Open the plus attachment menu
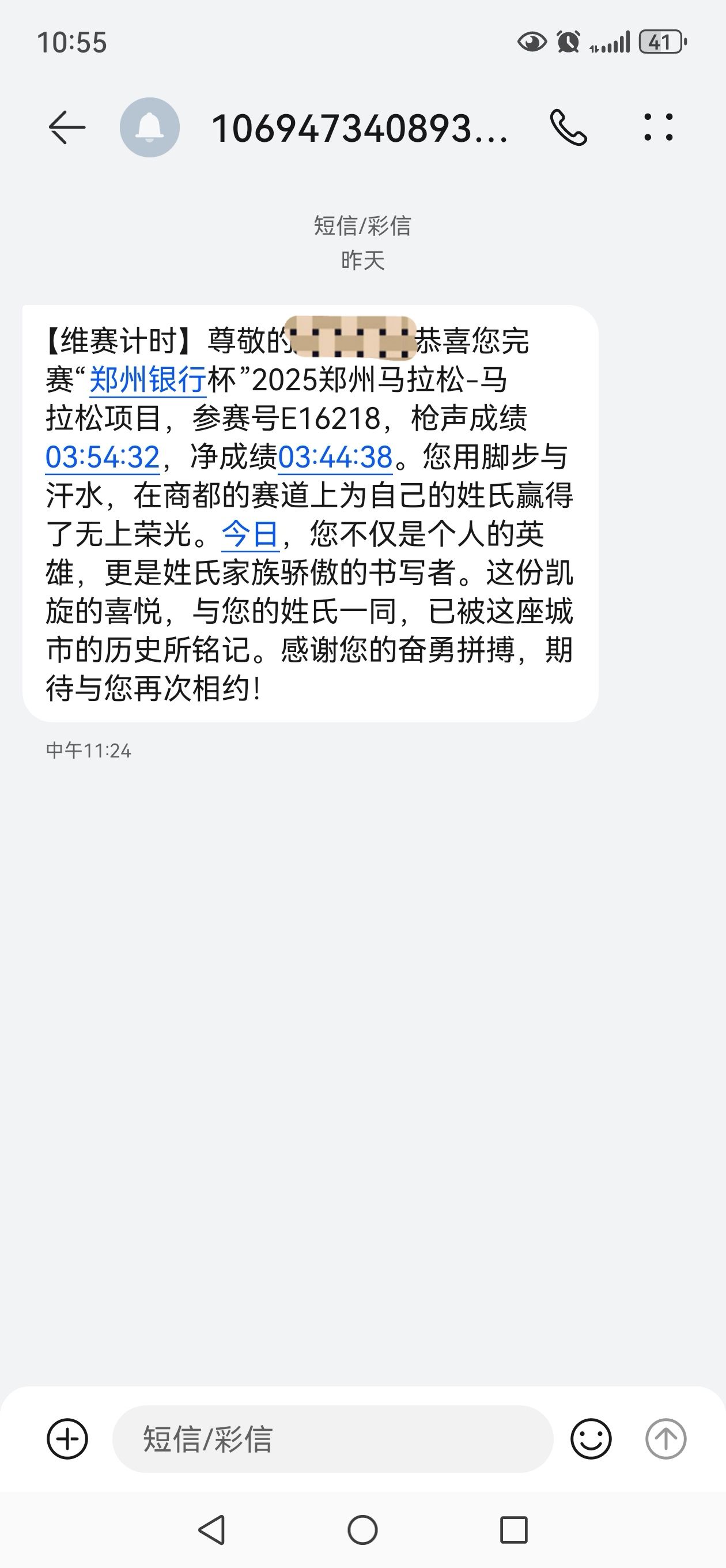 67,1439
